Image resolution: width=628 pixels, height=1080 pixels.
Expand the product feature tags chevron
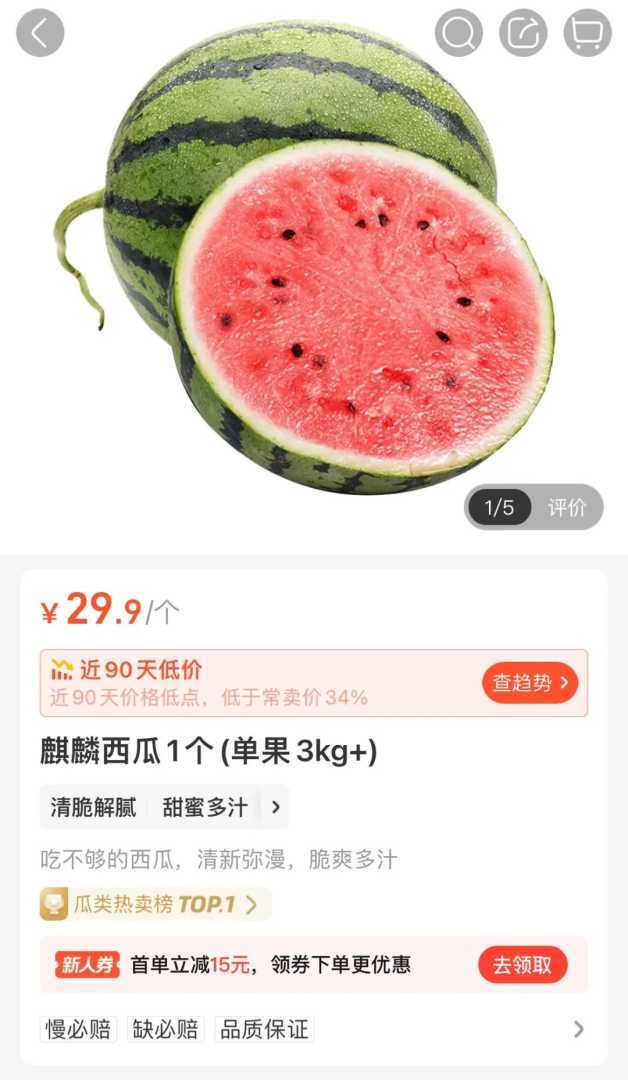coord(276,807)
